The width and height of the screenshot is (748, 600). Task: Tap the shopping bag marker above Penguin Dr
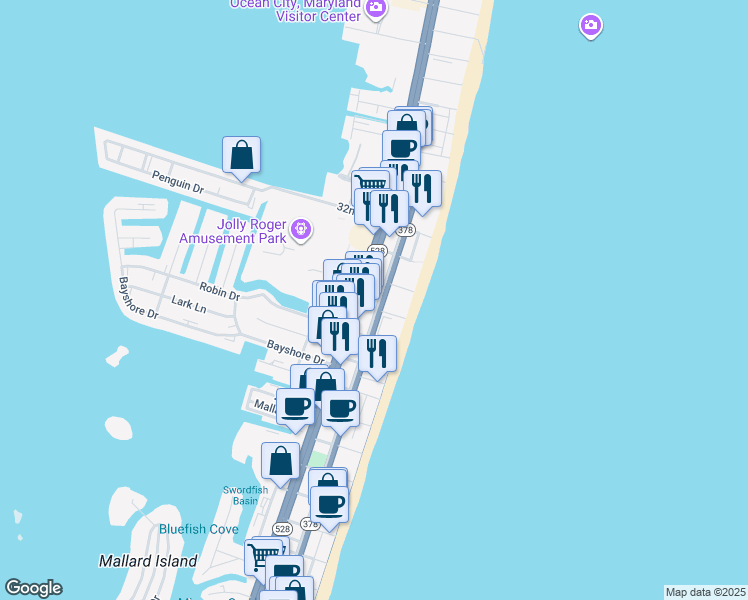point(241,156)
